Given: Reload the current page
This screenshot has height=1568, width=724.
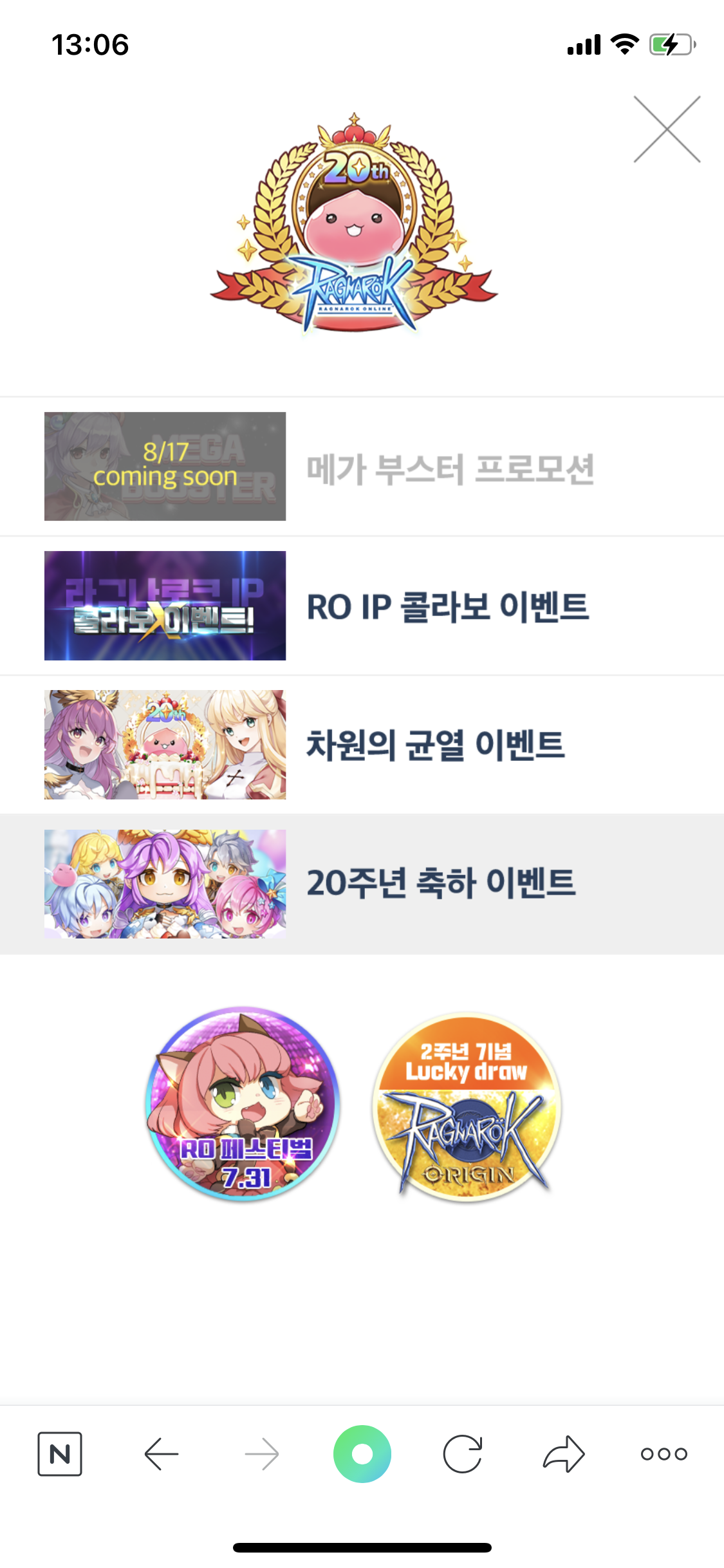Looking at the screenshot, I should coord(463,1453).
